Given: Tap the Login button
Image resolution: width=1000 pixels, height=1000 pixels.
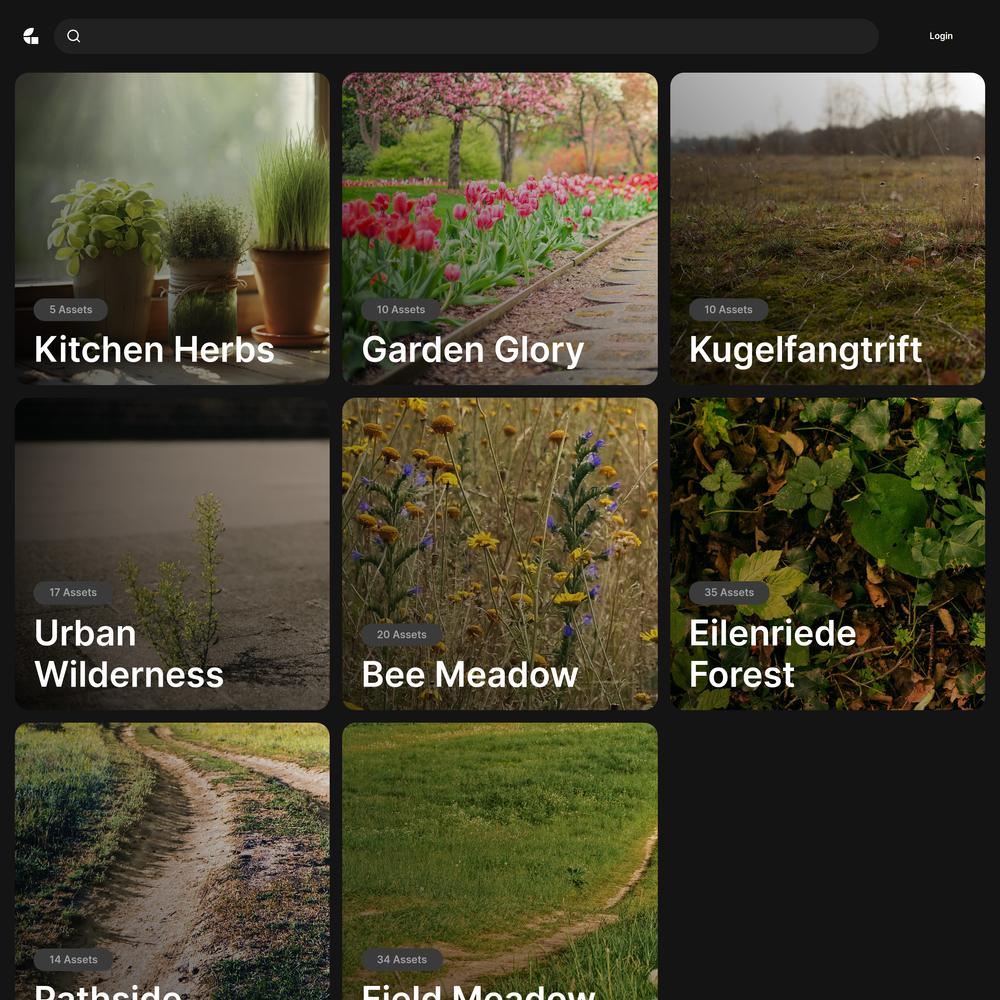Looking at the screenshot, I should (x=940, y=36).
